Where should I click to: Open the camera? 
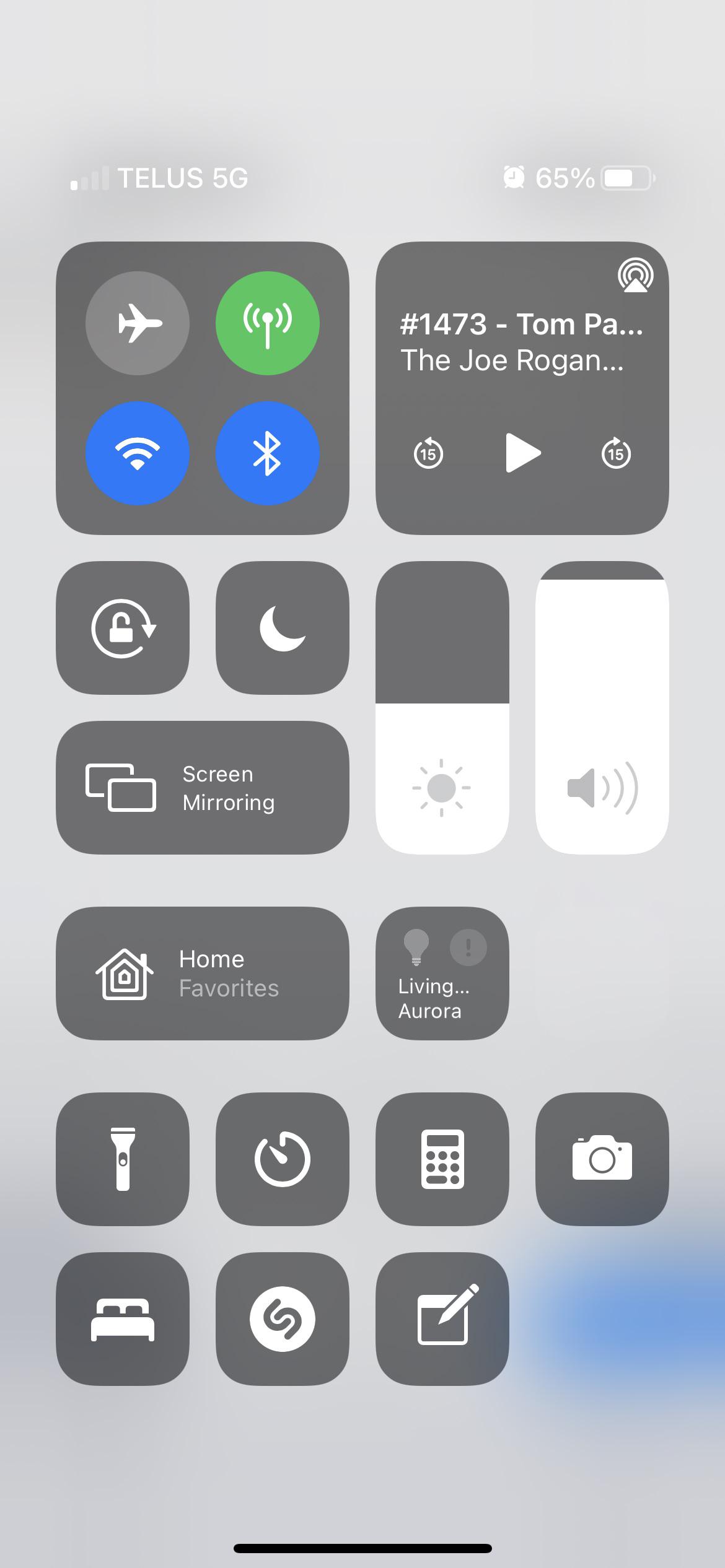pyautogui.click(x=602, y=1159)
